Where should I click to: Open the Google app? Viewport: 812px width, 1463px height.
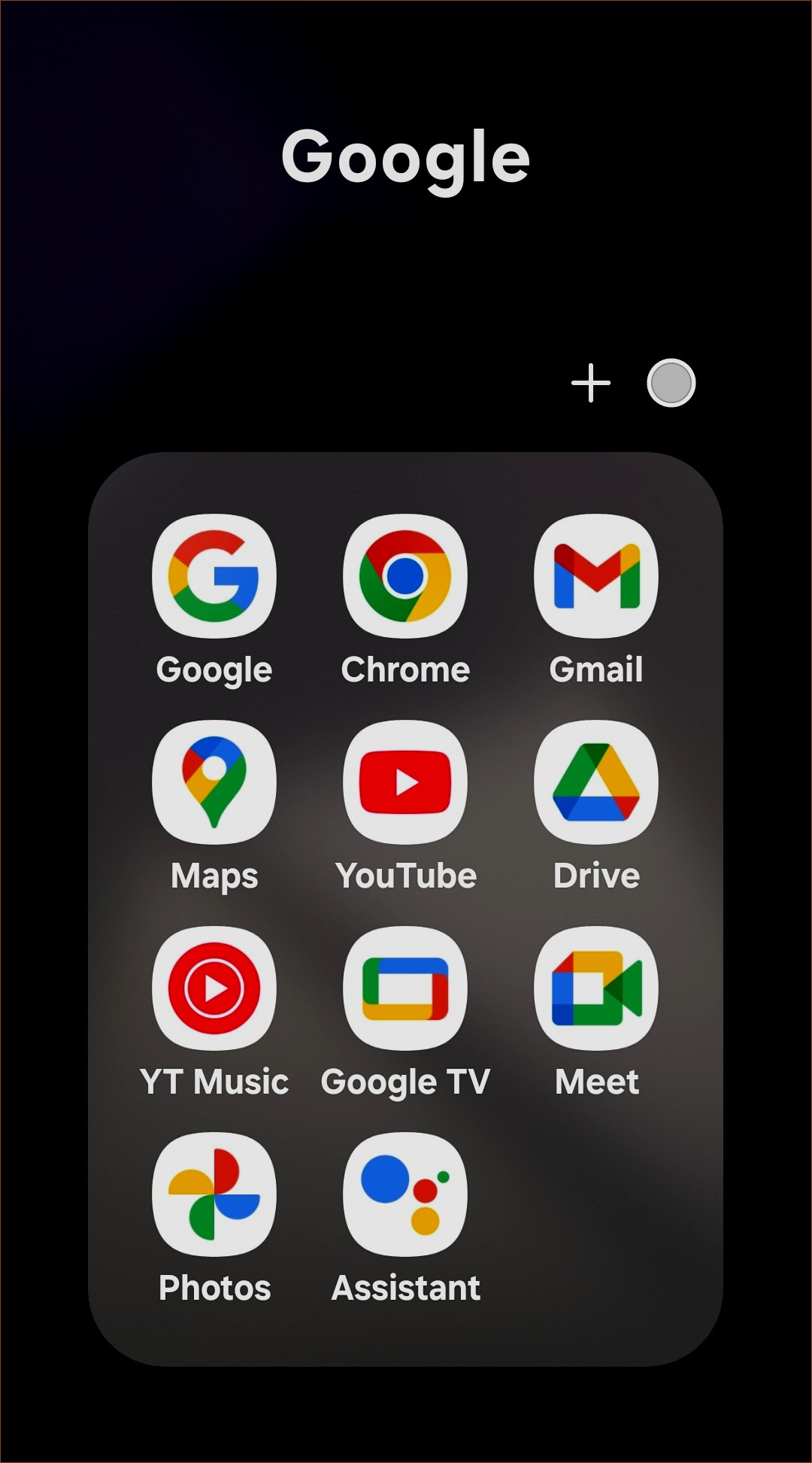(x=214, y=577)
